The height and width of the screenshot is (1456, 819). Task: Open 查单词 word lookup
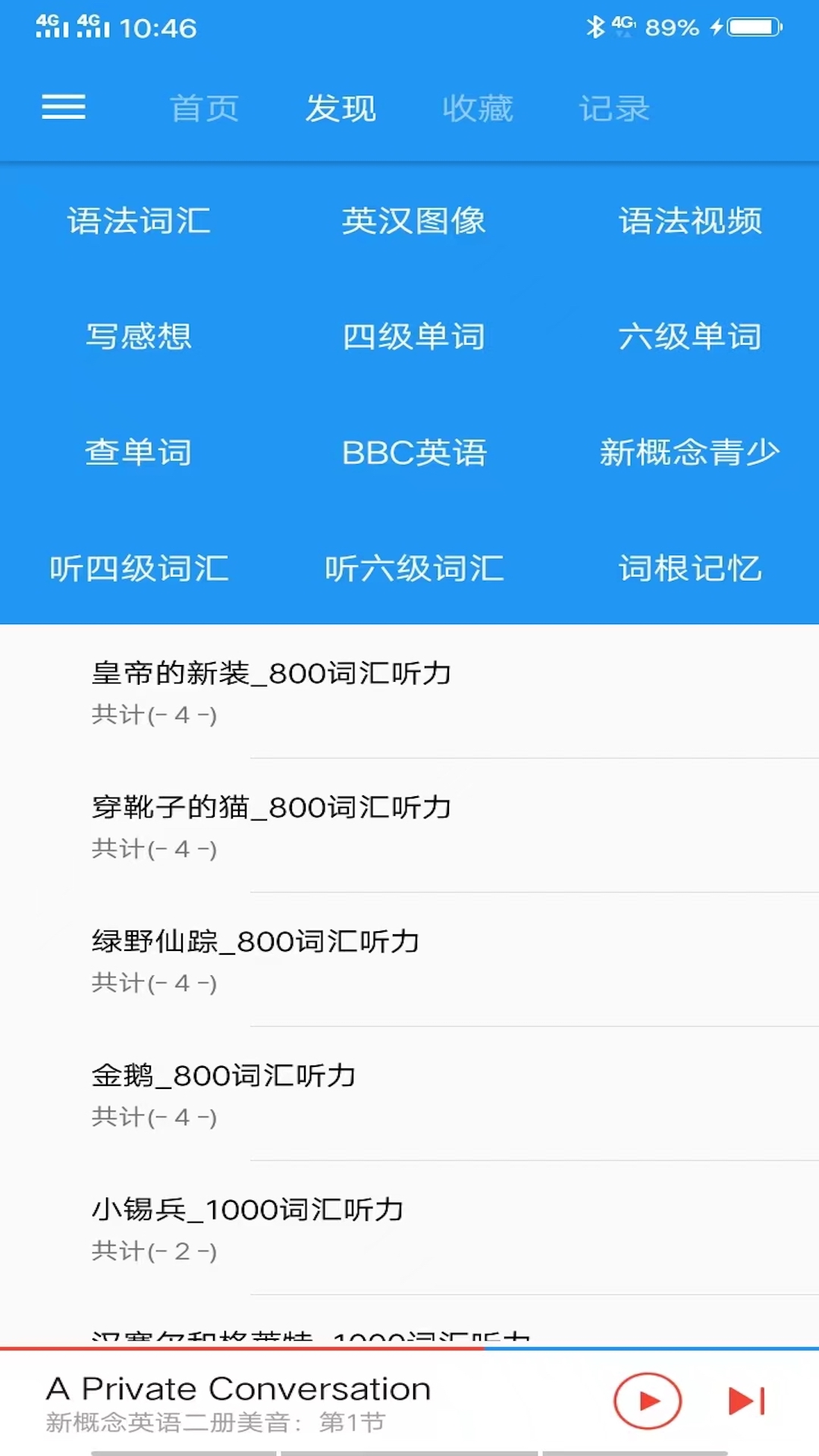click(x=139, y=453)
